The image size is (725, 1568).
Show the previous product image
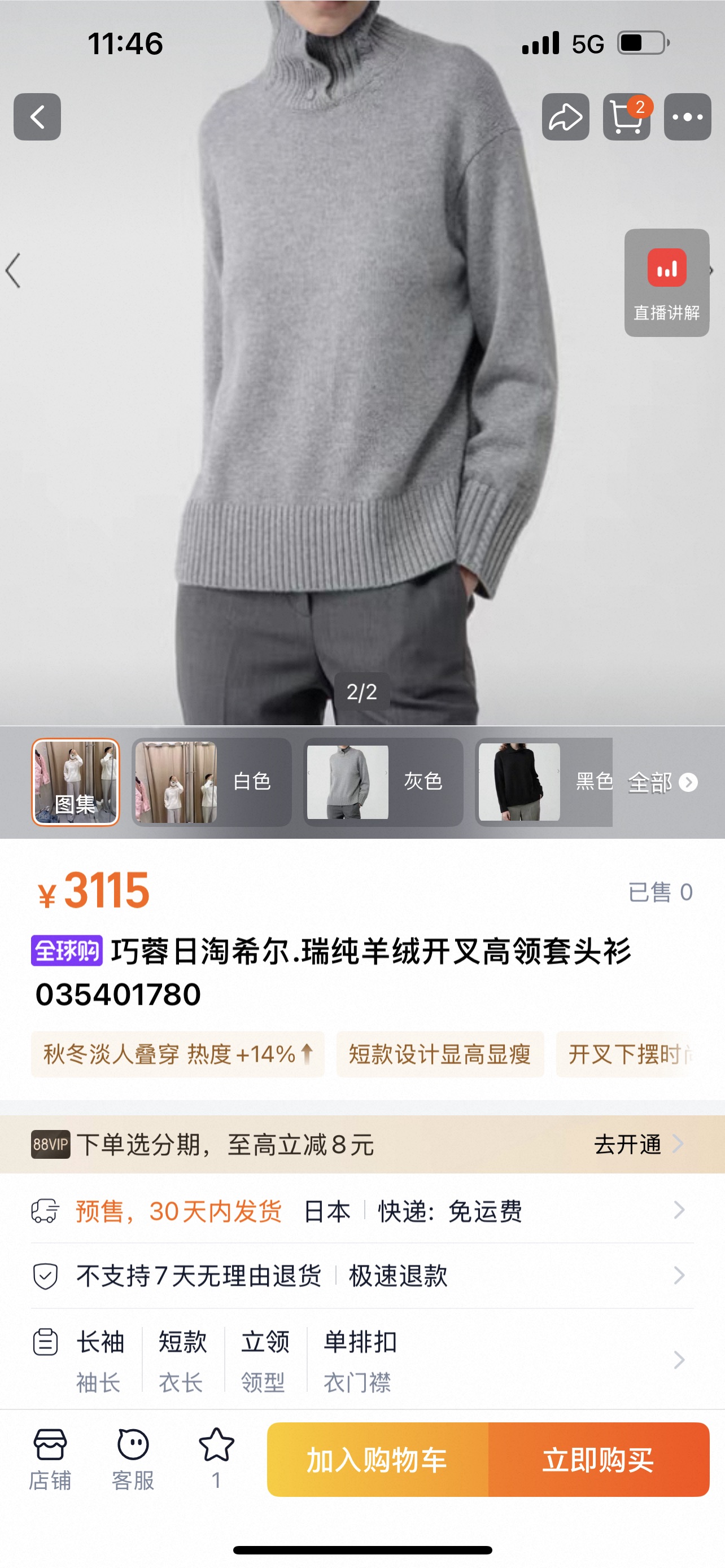click(14, 270)
